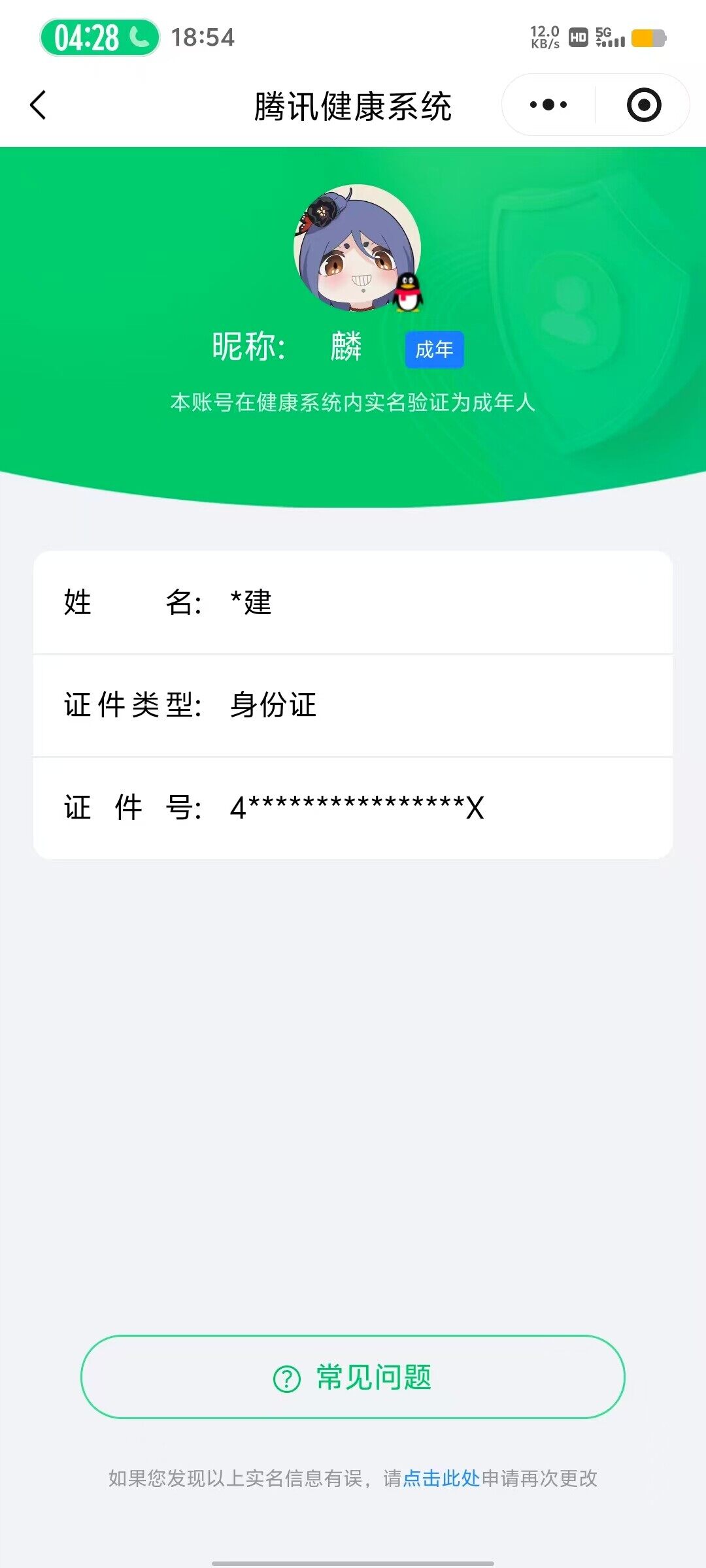The height and width of the screenshot is (1568, 706).
Task: Open the mini program options menu (three dots)
Action: point(549,105)
